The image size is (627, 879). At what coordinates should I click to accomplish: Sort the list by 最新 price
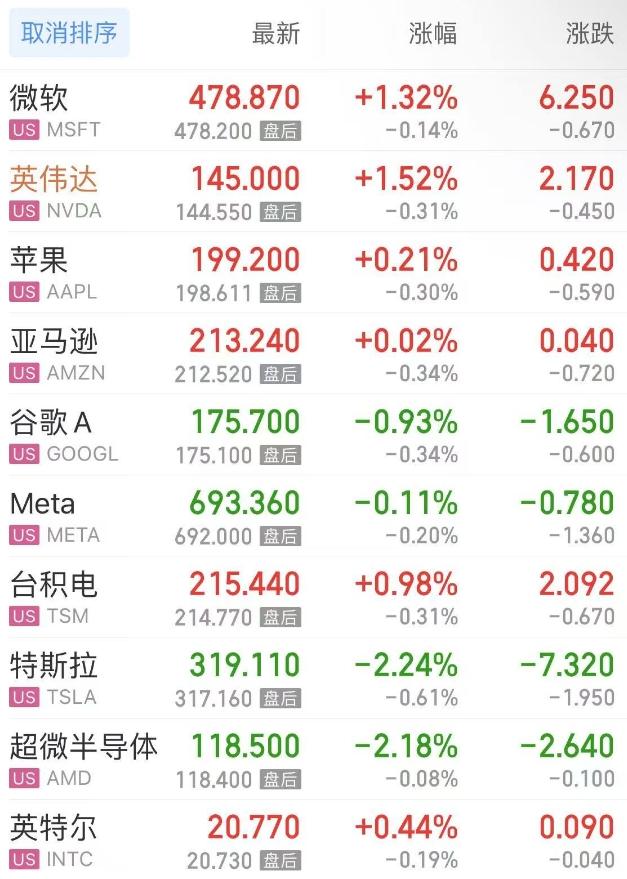tap(275, 33)
